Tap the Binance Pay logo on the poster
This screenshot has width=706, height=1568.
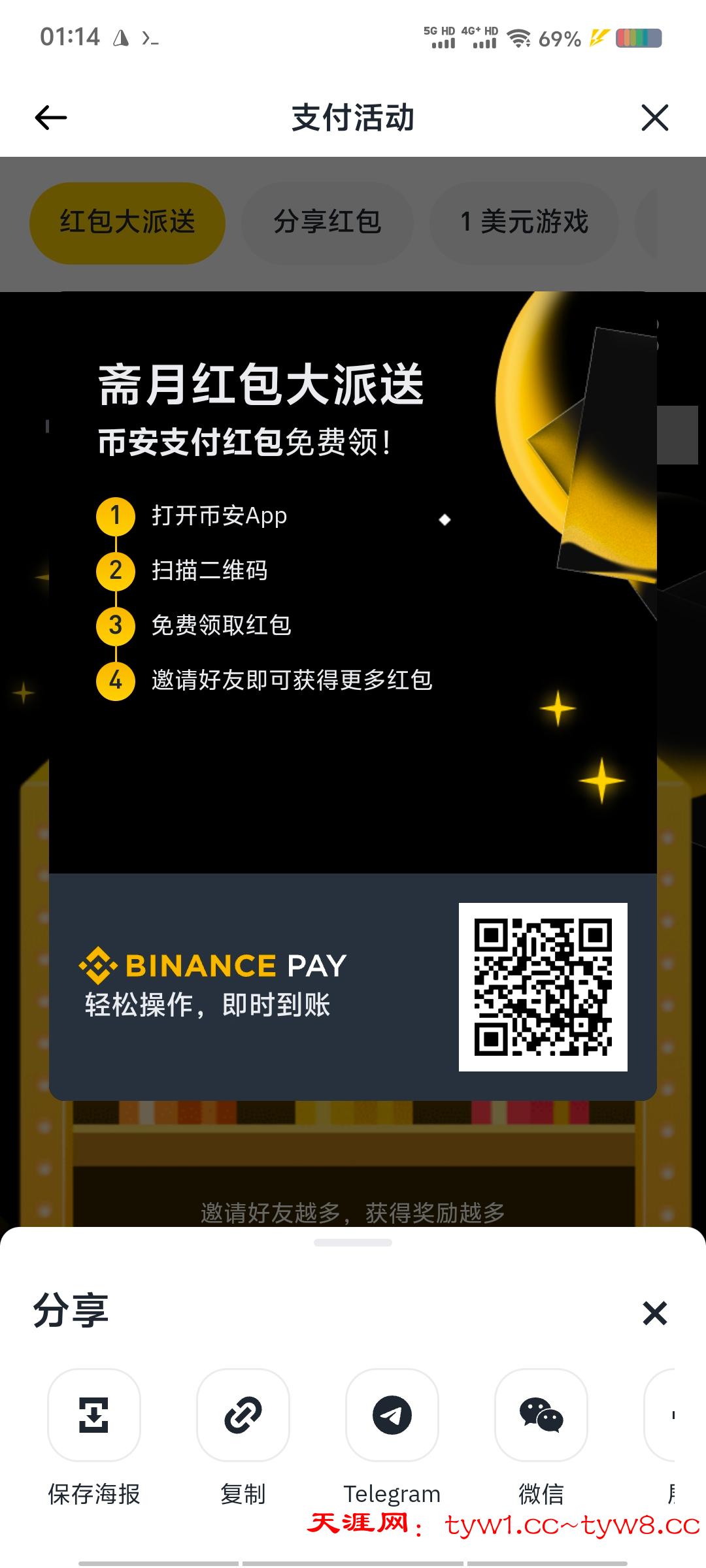[216, 965]
